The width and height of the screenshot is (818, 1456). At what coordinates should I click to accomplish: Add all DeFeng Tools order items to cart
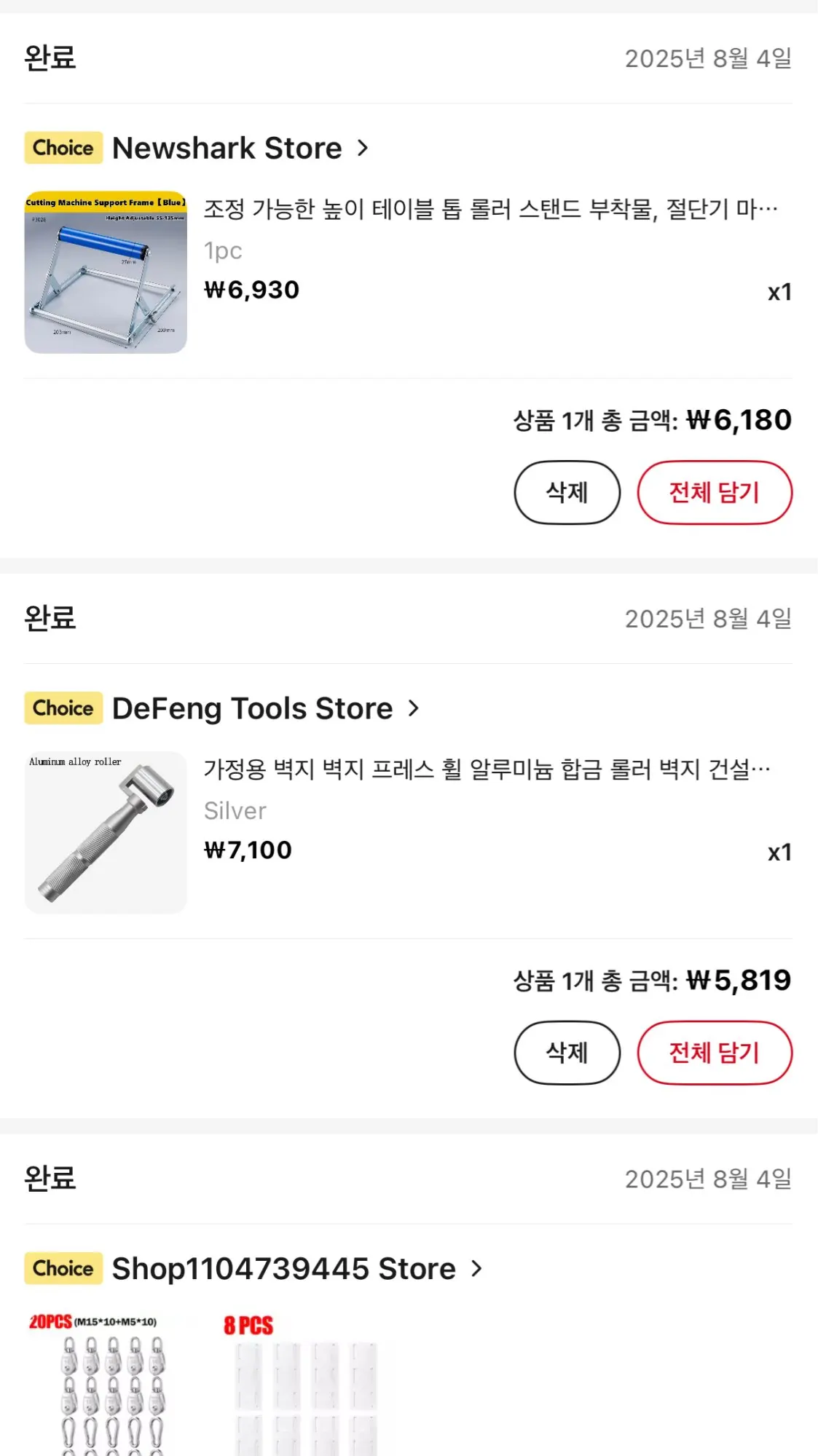coord(714,1053)
